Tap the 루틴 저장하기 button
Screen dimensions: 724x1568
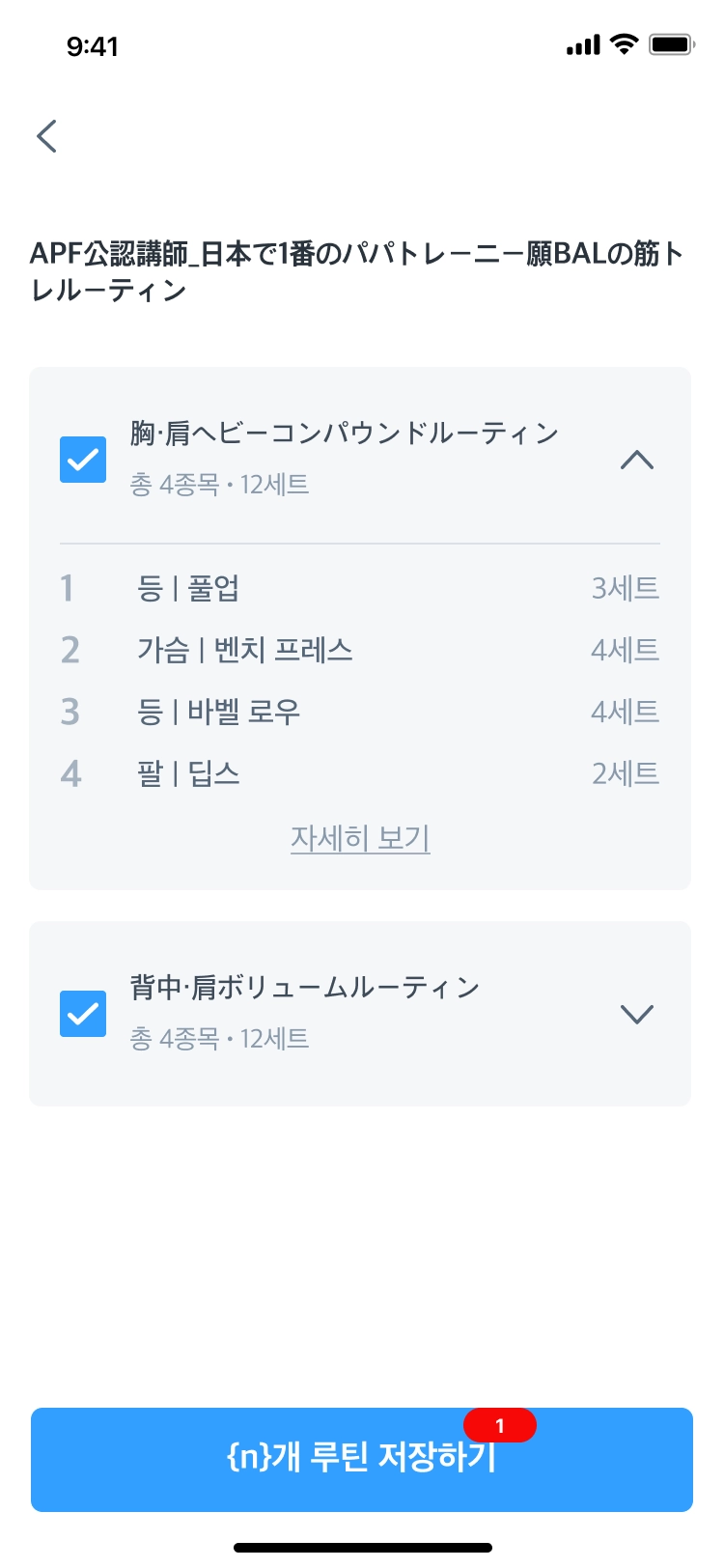[x=361, y=1458]
